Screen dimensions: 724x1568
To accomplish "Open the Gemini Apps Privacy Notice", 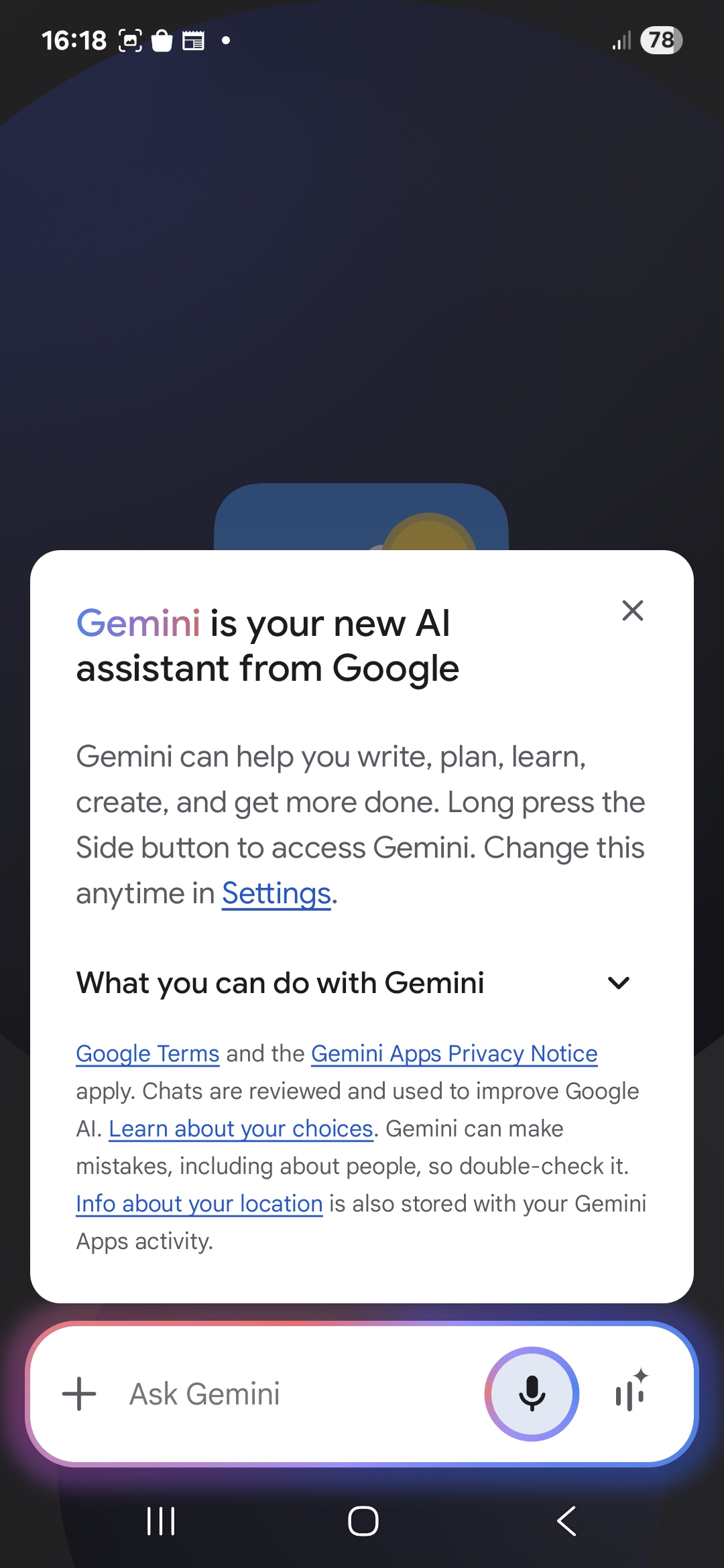I will click(454, 1054).
